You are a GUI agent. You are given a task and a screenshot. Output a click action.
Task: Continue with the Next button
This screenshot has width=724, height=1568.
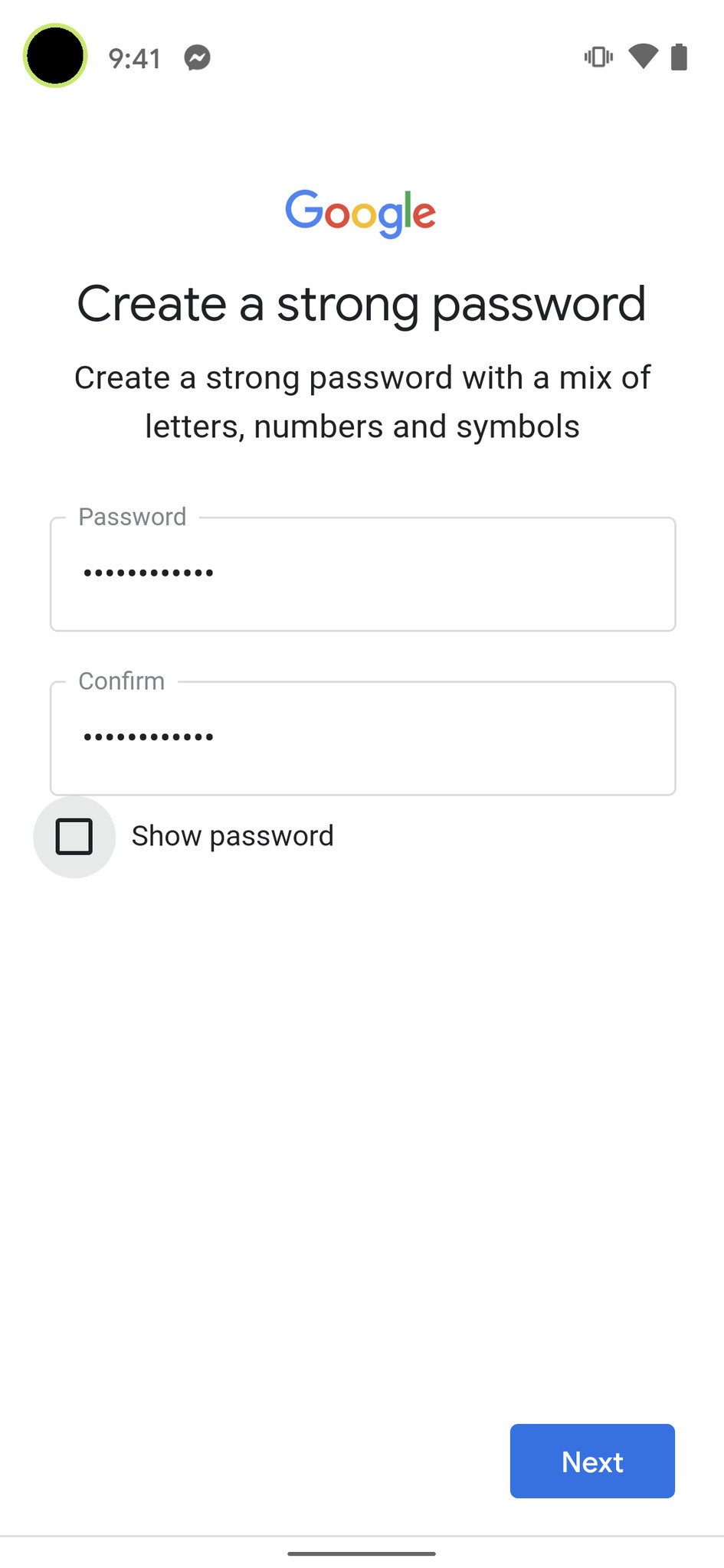click(x=591, y=1461)
